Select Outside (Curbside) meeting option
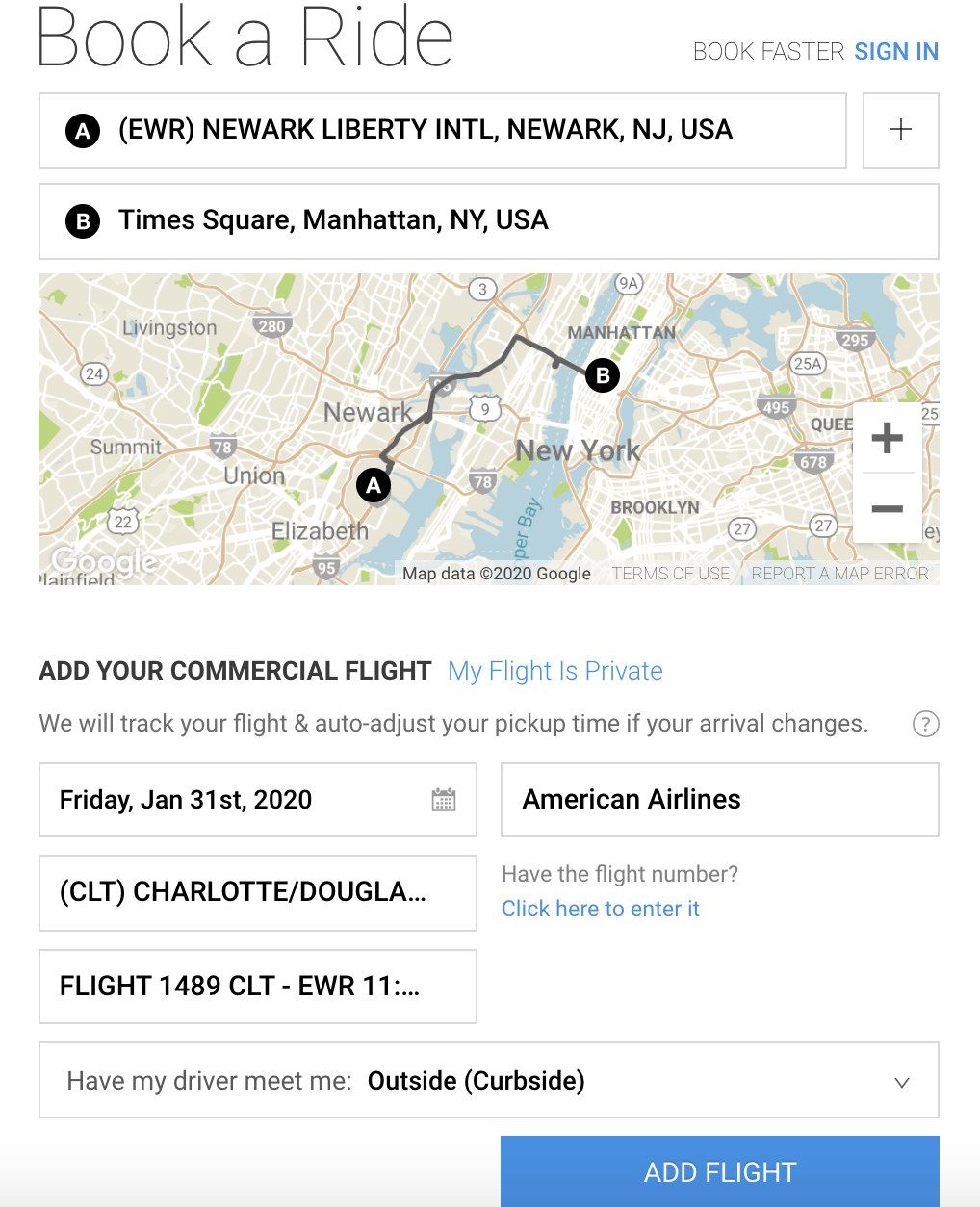The image size is (980, 1207). tap(477, 1080)
